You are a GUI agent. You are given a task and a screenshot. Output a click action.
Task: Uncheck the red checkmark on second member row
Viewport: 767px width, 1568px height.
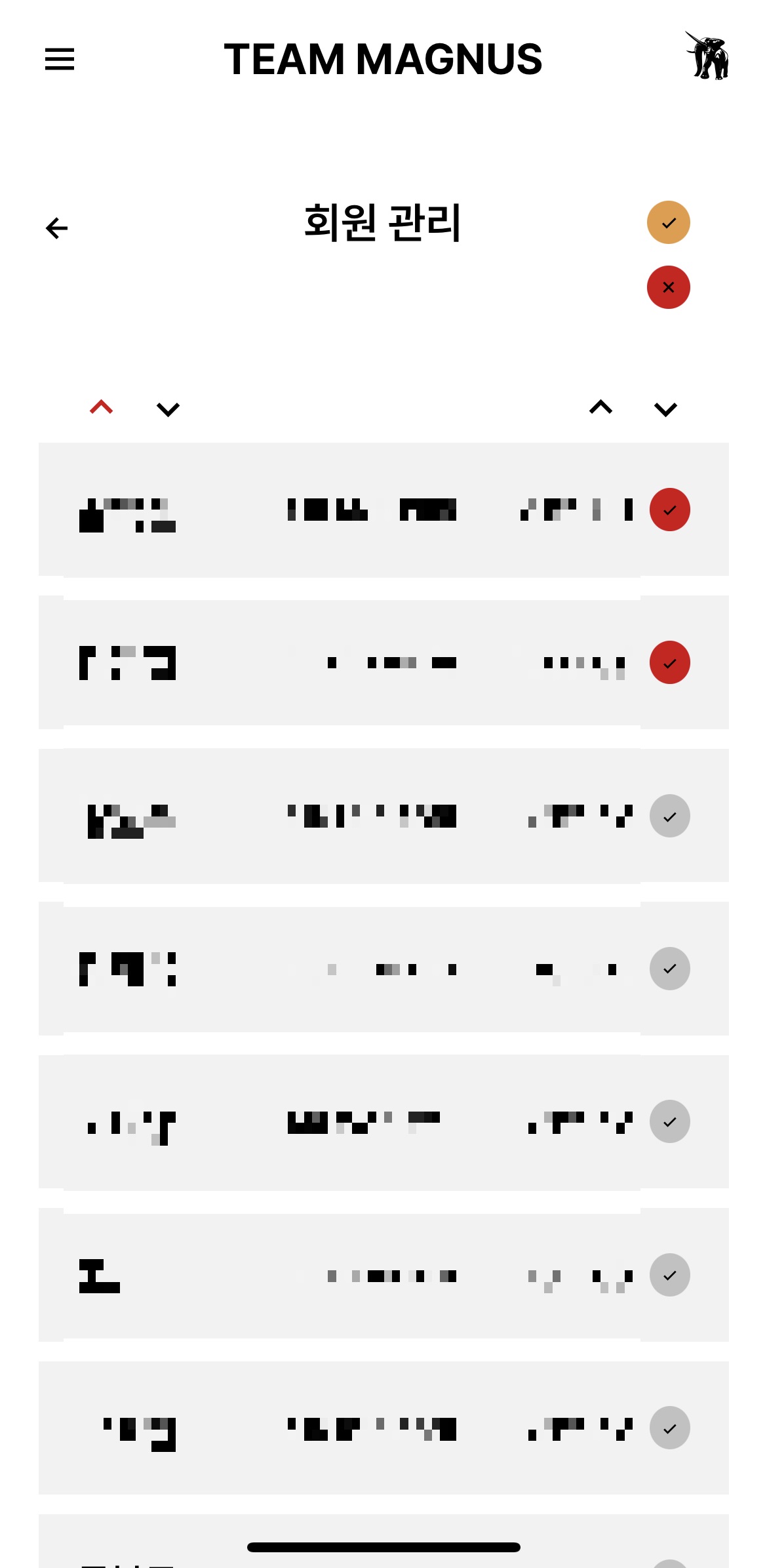(x=670, y=662)
